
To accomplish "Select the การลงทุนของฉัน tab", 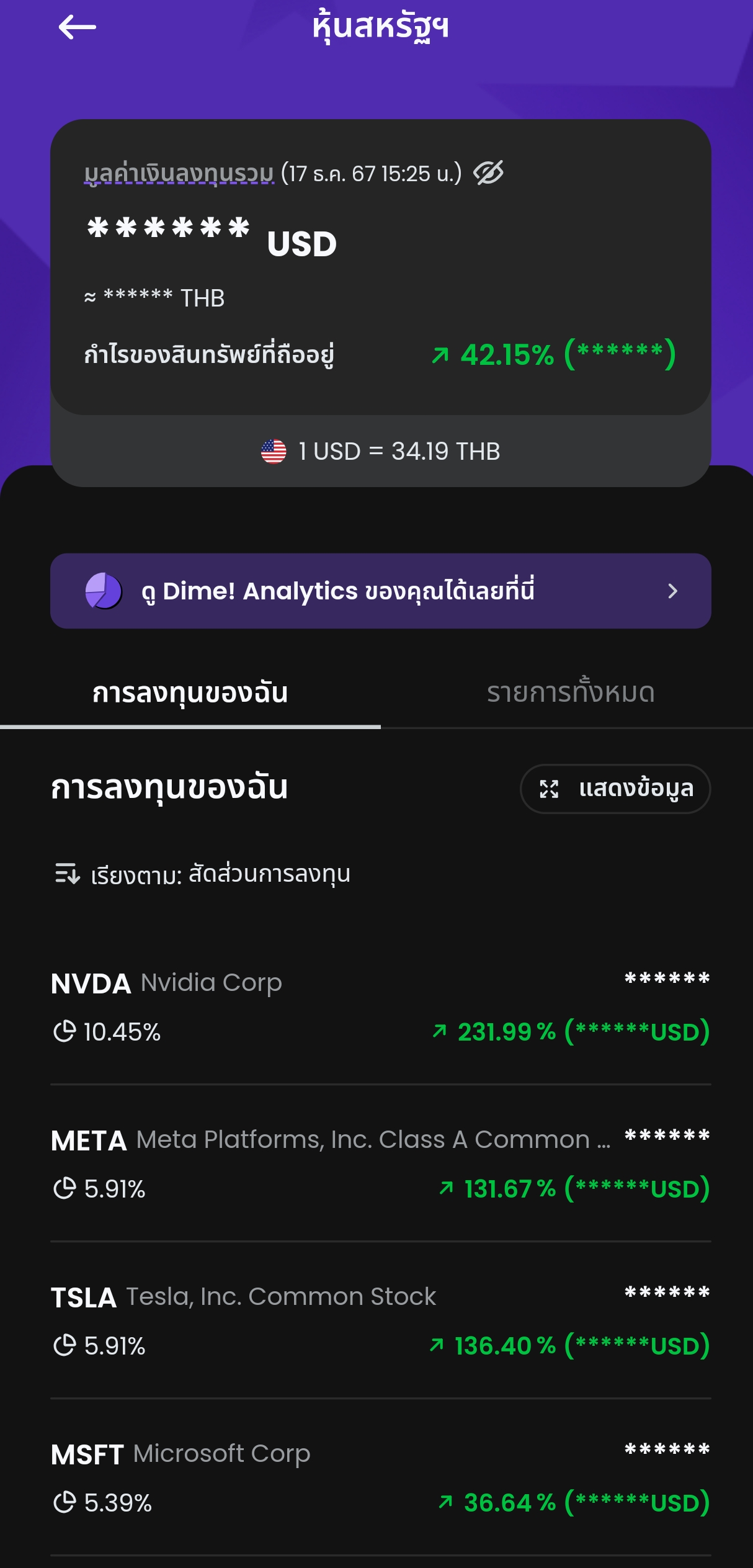I will [190, 693].
